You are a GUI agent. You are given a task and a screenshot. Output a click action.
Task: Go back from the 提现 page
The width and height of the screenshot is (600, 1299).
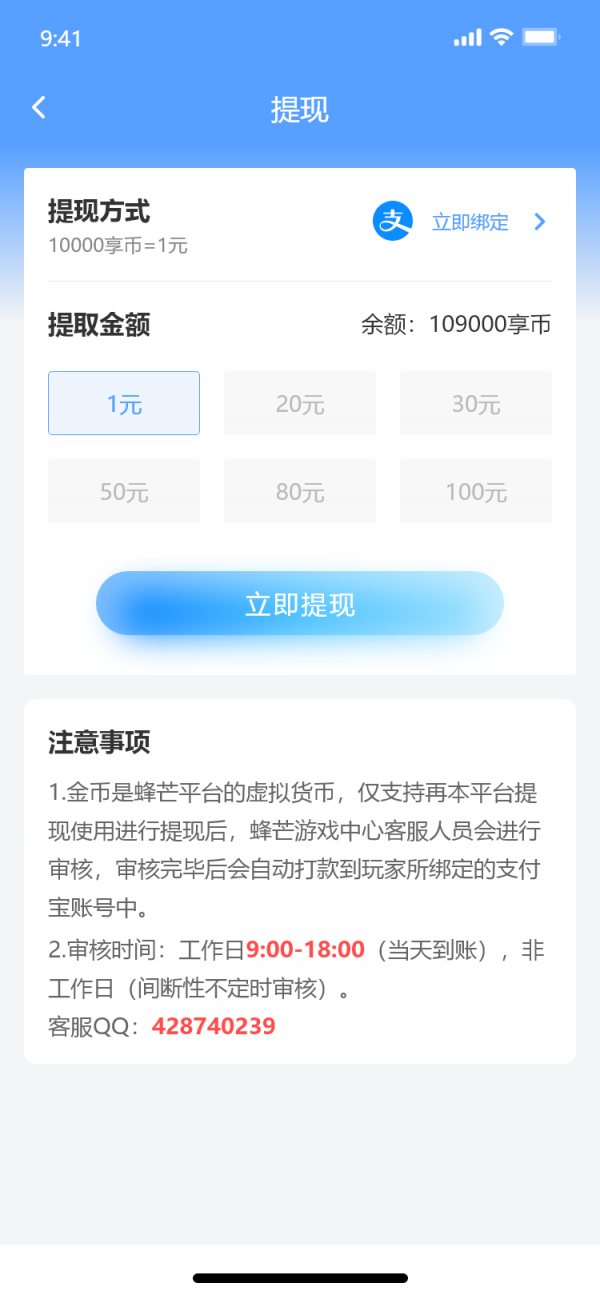click(39, 108)
